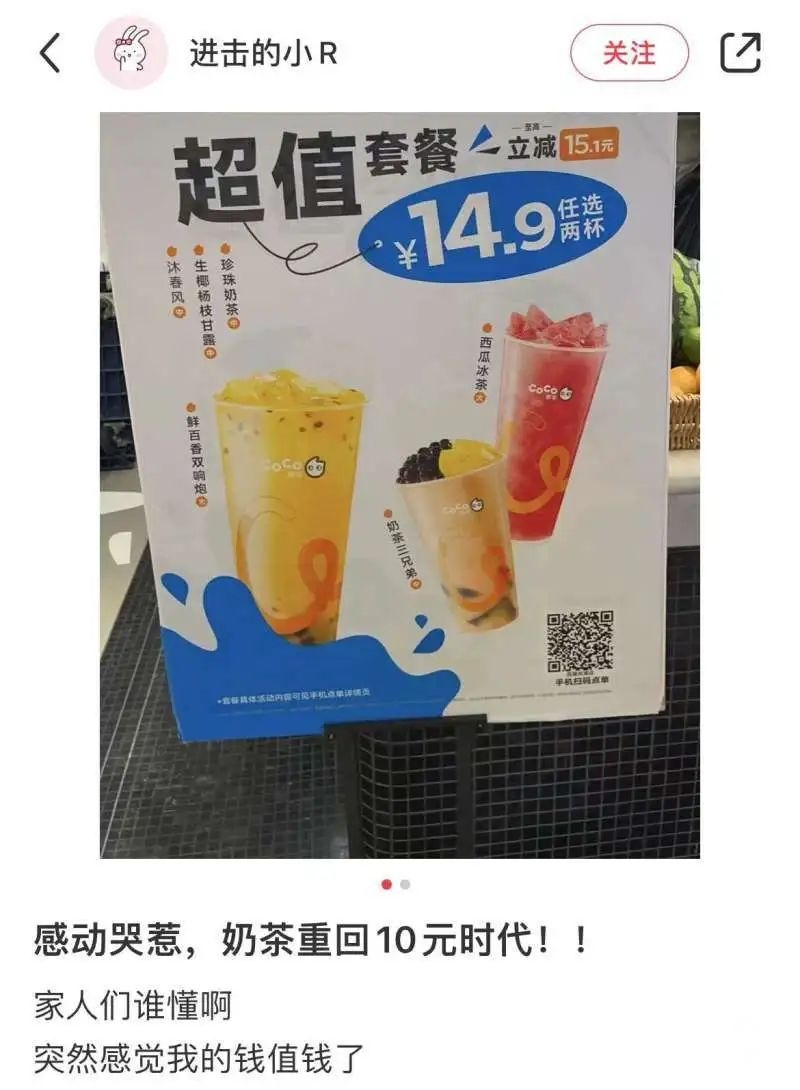Open 进击的小R profile avatar
The height and width of the screenshot is (1090, 800).
pyautogui.click(x=130, y=53)
